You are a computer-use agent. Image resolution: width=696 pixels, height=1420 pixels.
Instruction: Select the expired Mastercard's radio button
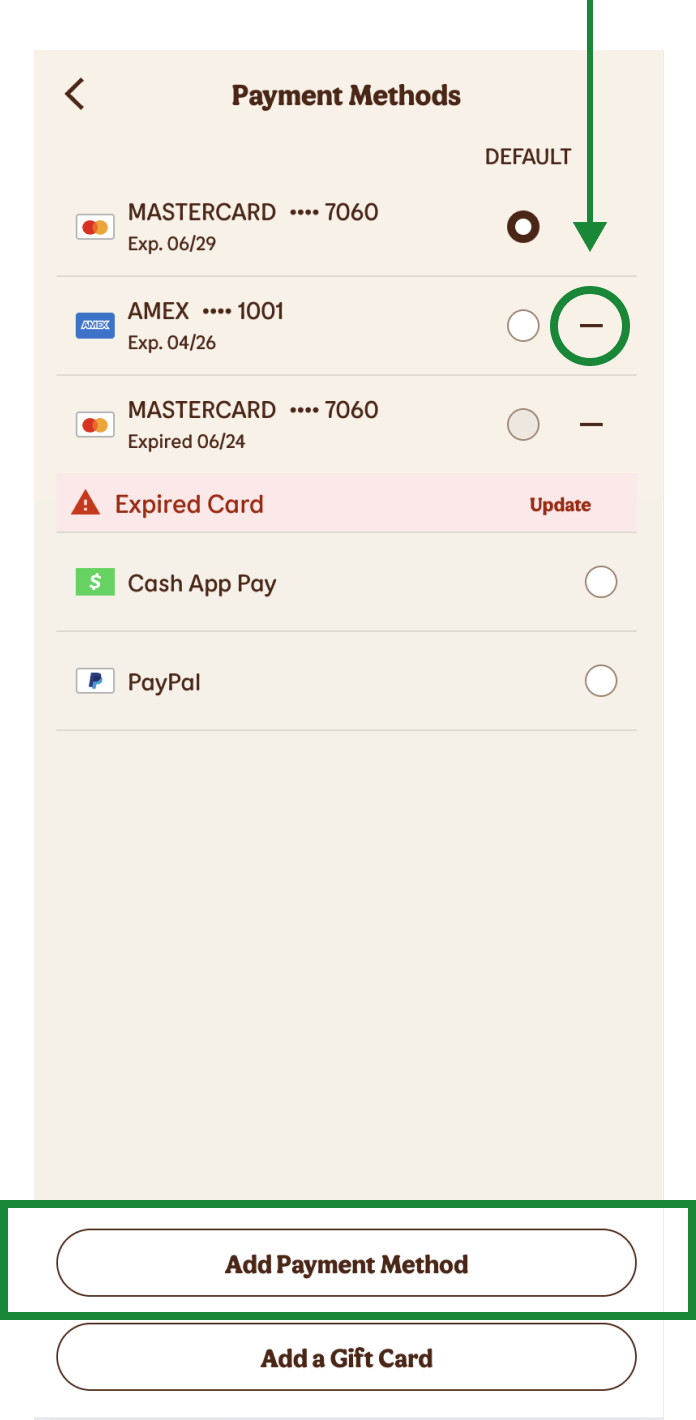(523, 425)
